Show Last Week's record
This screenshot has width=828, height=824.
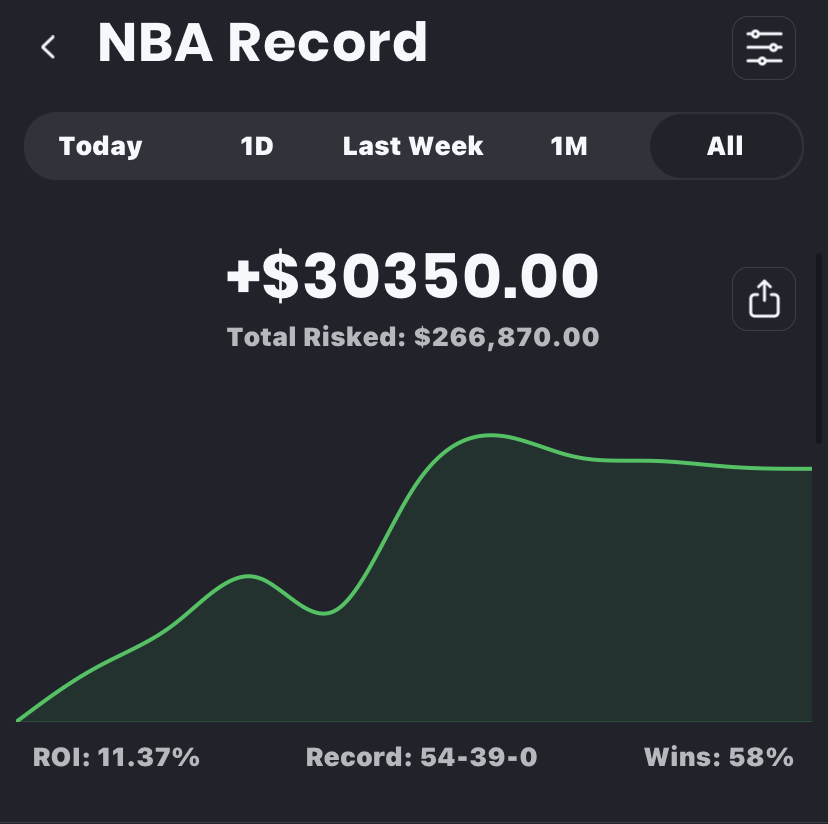413,147
